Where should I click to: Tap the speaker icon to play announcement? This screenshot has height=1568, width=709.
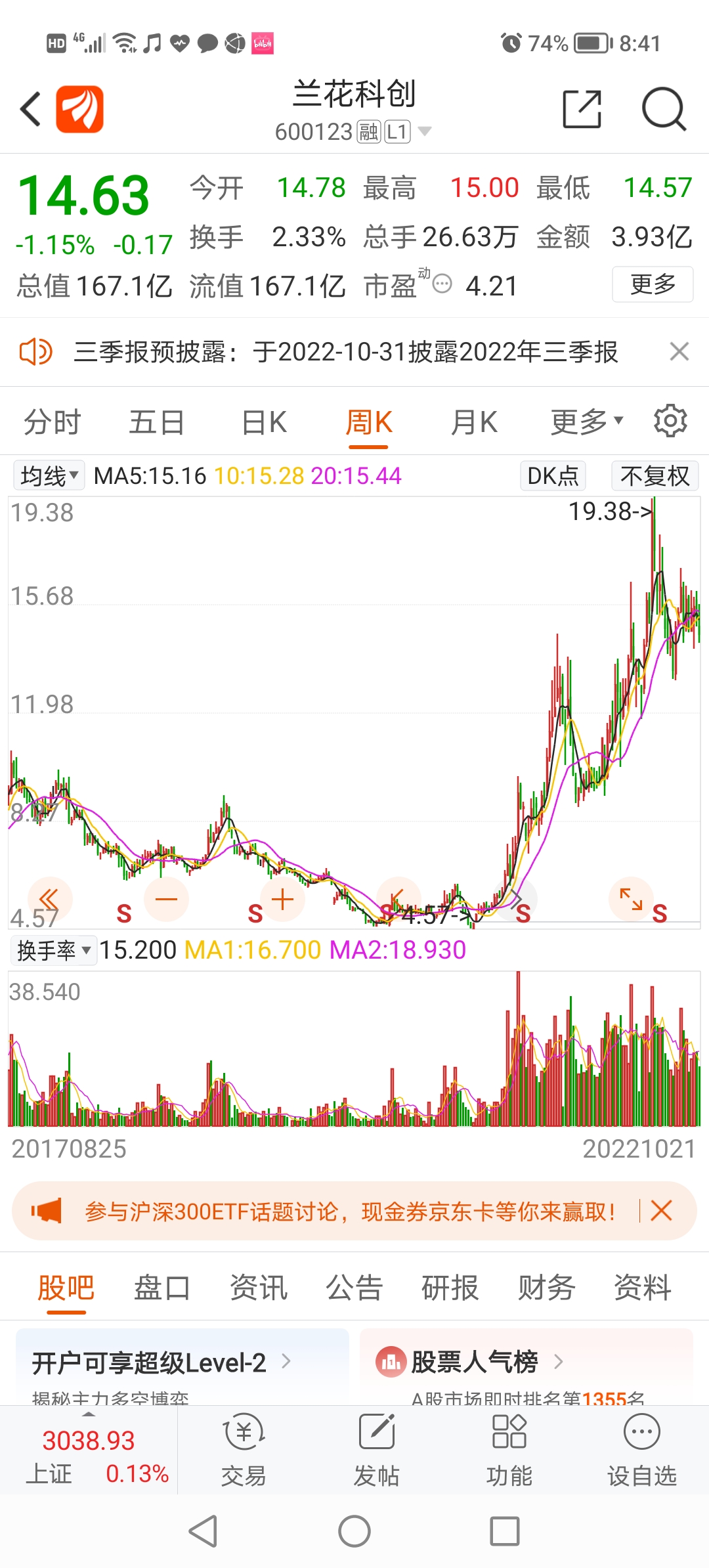coord(37,353)
